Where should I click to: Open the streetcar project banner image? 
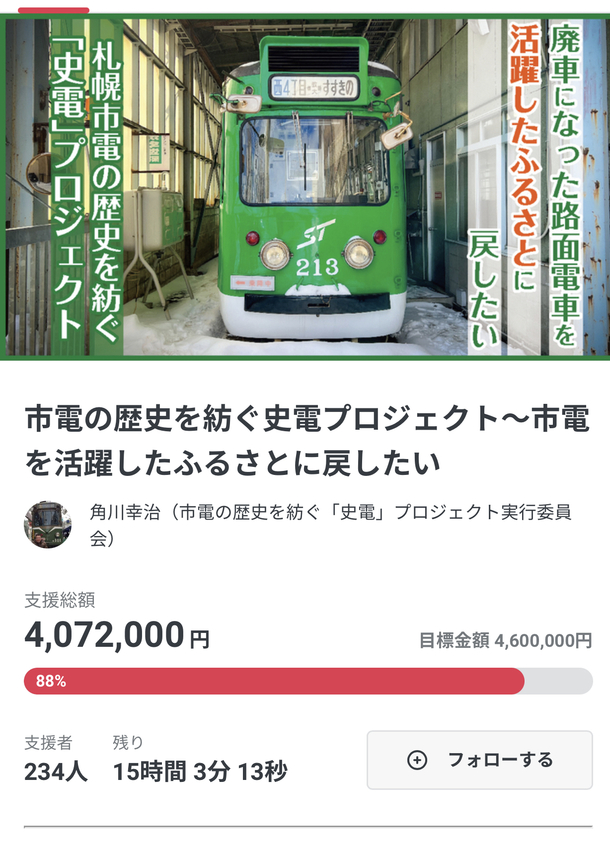[x=305, y=185]
